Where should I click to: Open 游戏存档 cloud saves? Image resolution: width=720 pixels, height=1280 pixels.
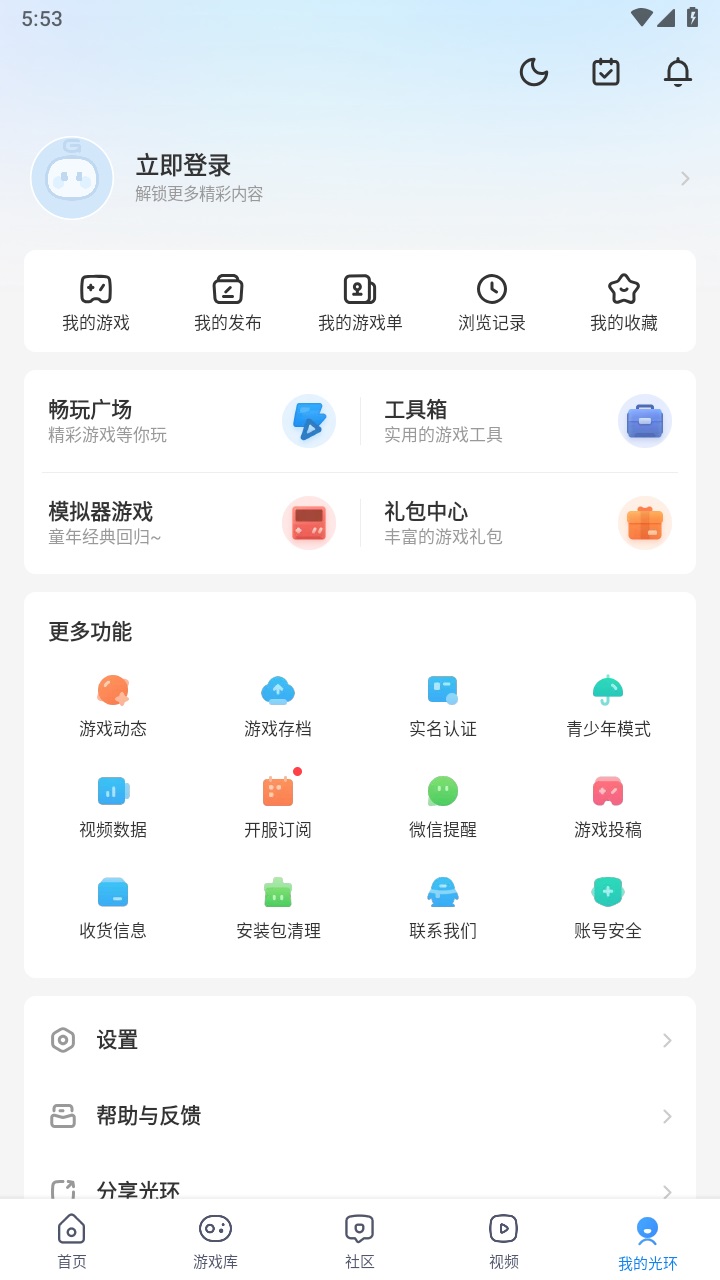pos(278,706)
